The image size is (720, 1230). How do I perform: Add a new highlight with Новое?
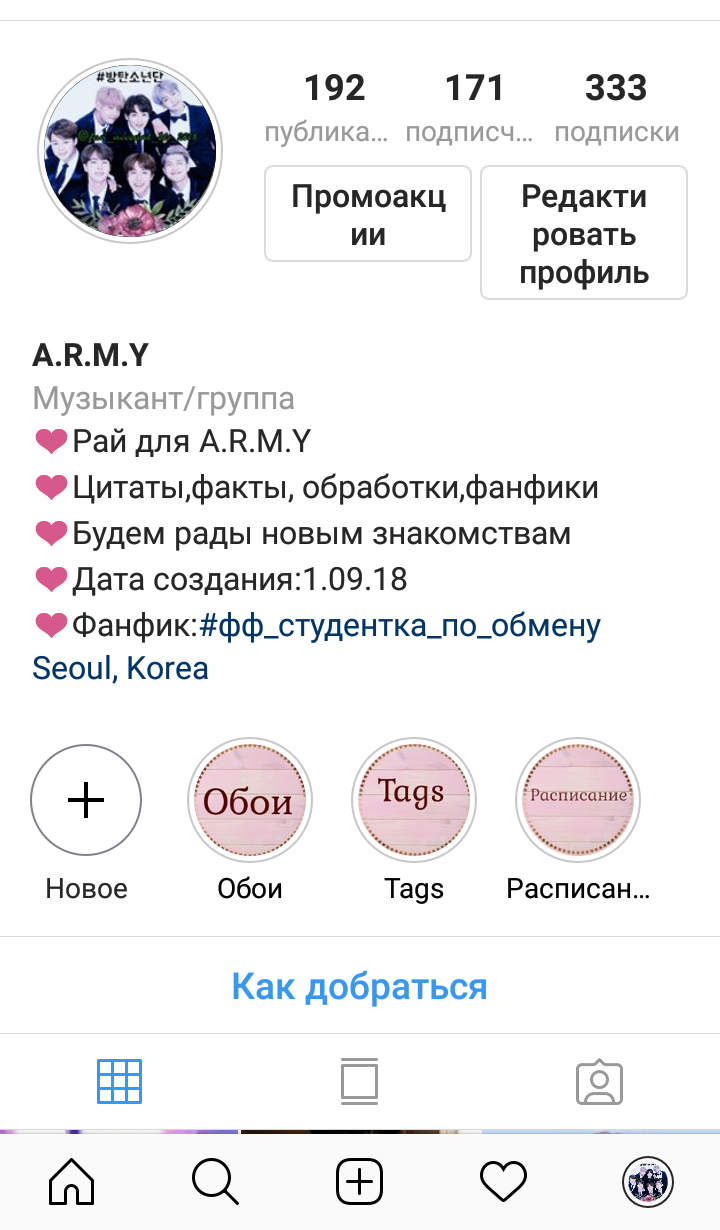click(86, 800)
